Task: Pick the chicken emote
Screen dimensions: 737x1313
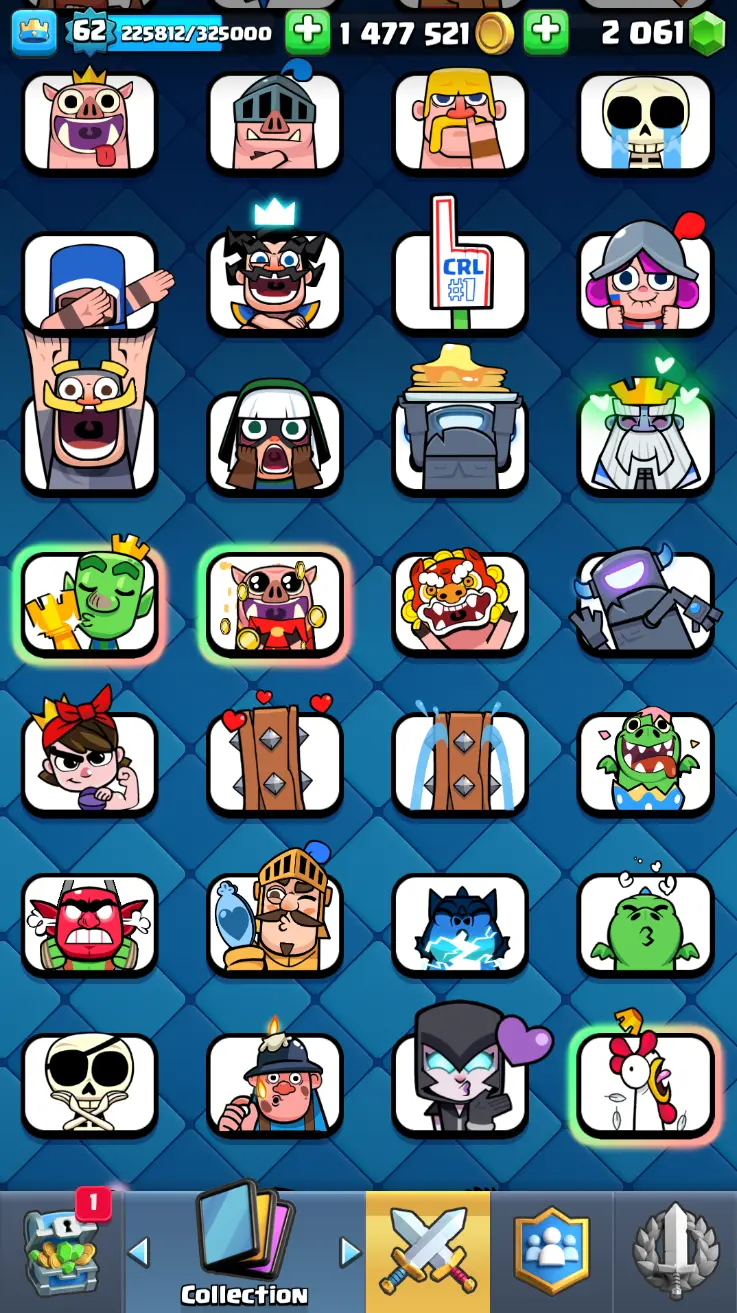Action: click(x=645, y=1083)
